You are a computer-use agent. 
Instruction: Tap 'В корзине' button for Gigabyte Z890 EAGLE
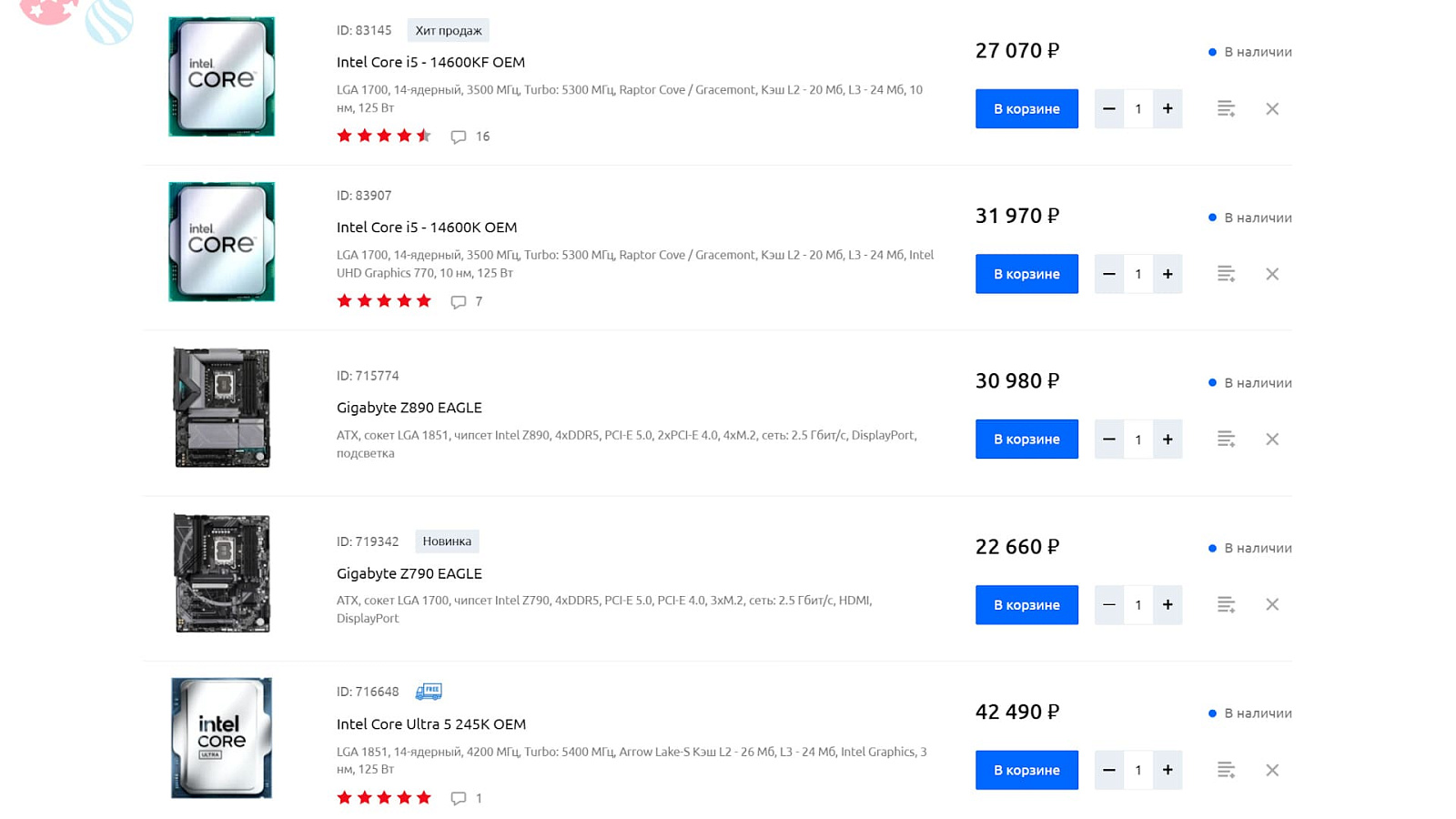(x=1026, y=439)
